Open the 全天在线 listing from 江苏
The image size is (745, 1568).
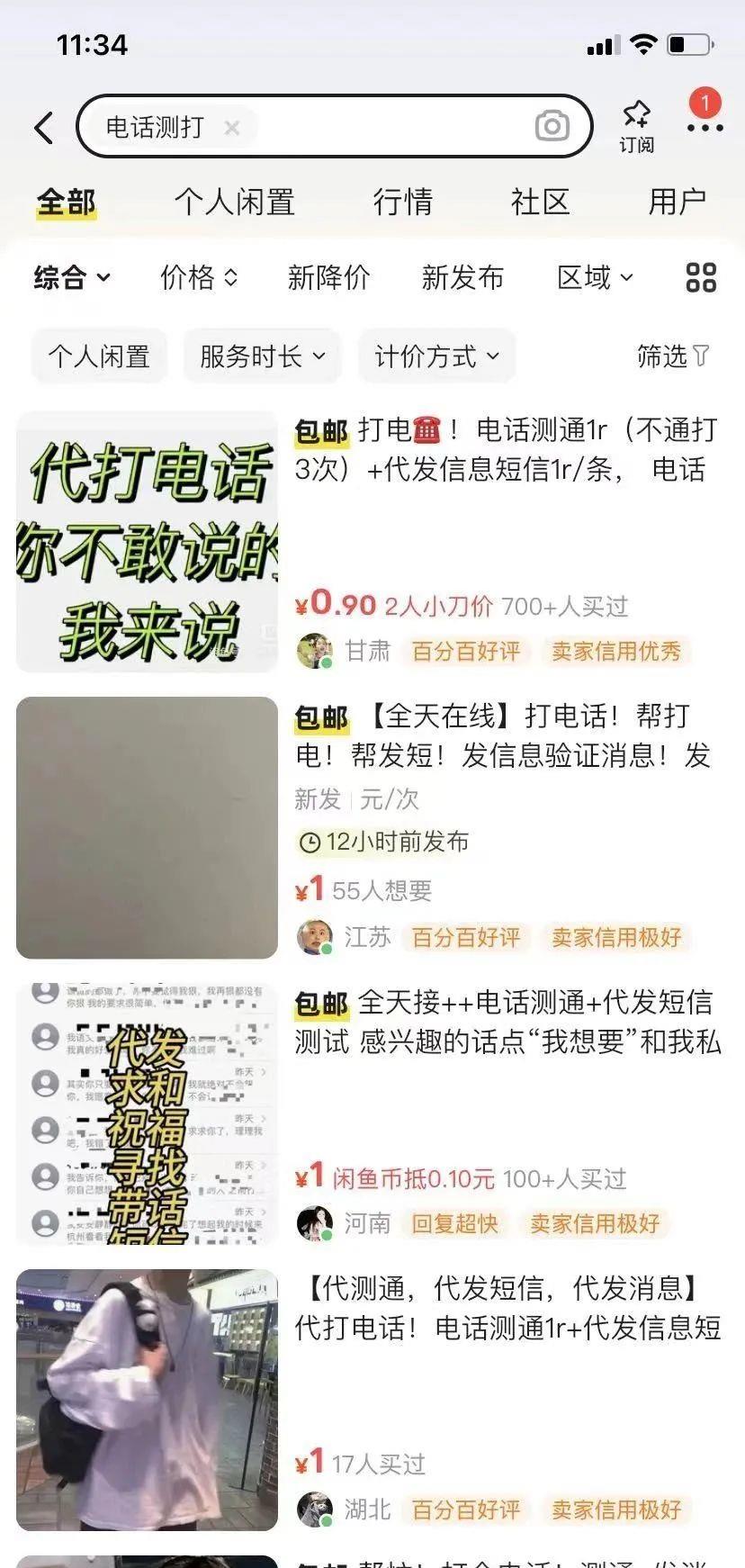(372, 828)
